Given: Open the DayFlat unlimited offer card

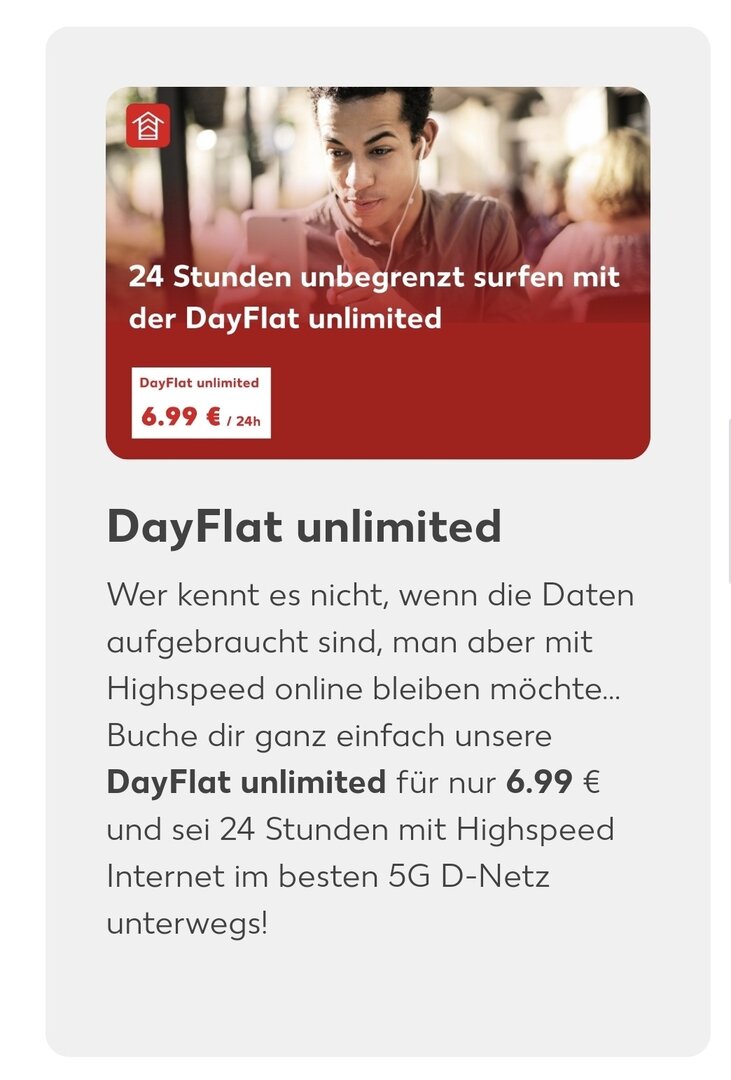Looking at the screenshot, I should click(x=377, y=272).
